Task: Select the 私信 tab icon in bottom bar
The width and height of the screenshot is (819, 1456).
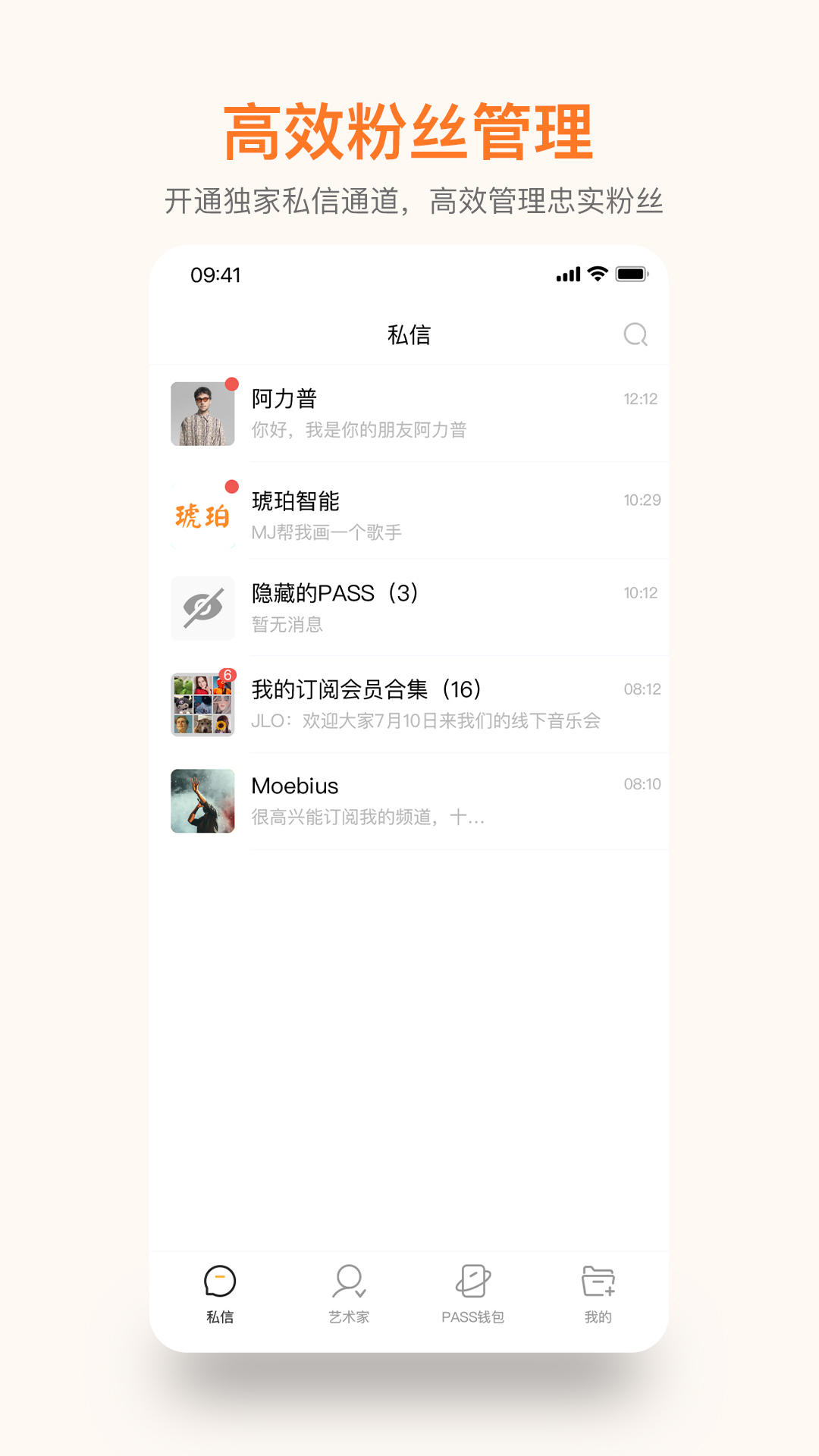Action: [220, 1279]
